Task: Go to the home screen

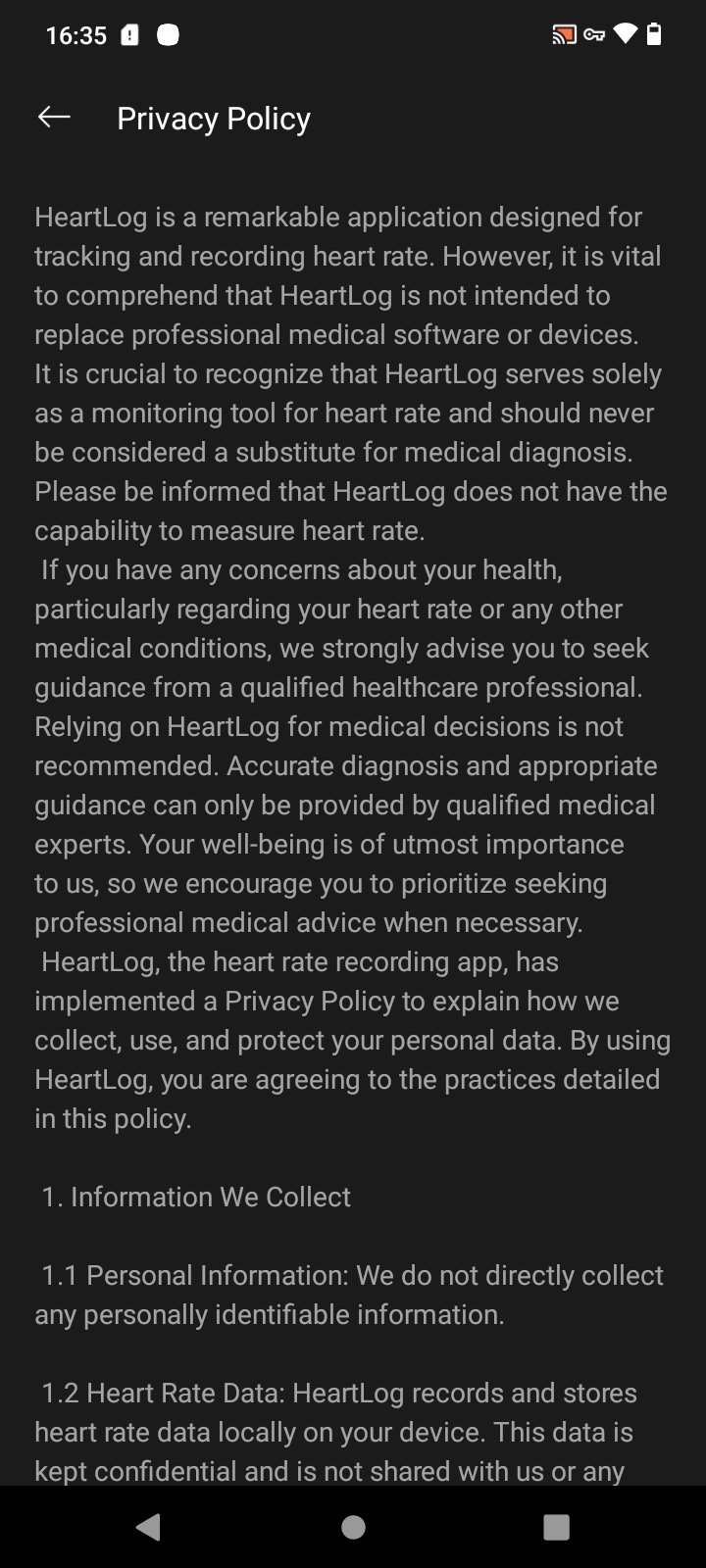Action: (x=353, y=1526)
